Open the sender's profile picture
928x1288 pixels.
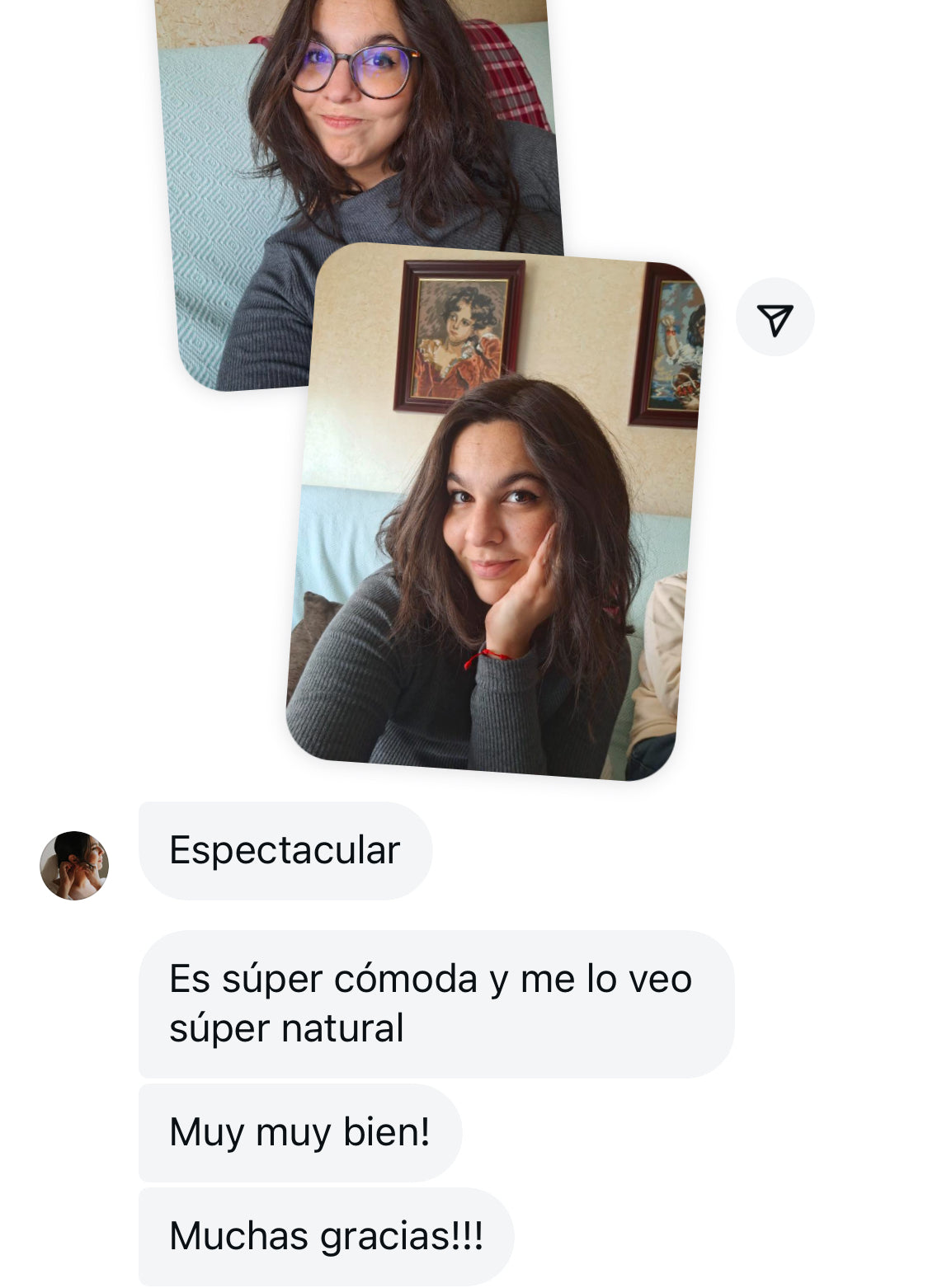74,865
